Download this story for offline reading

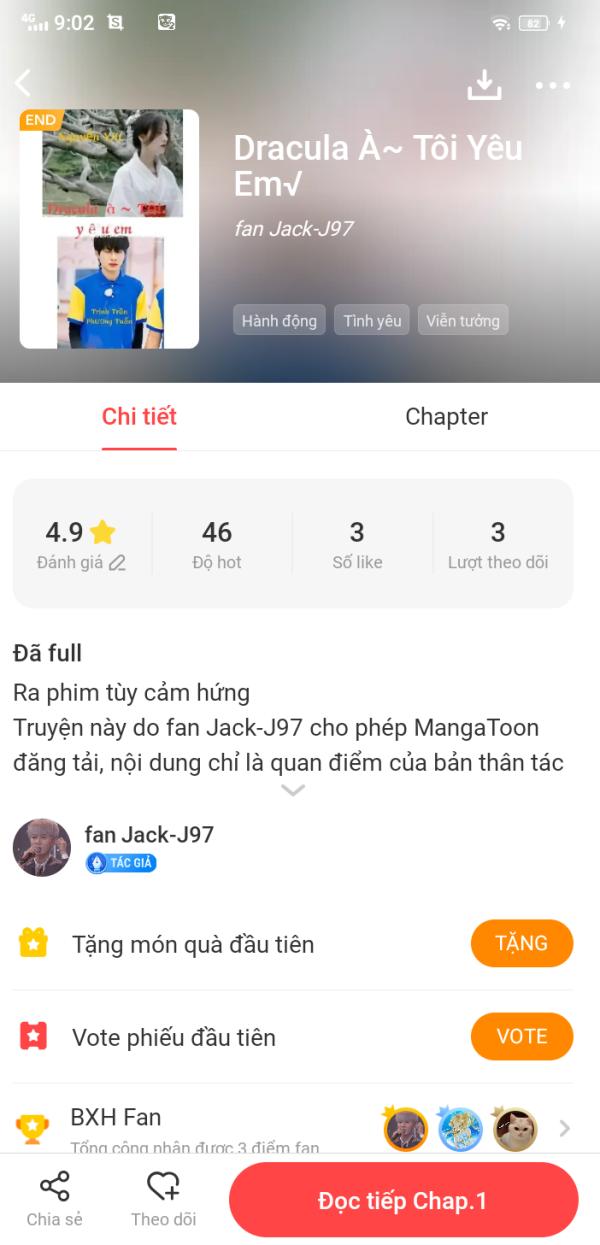[x=484, y=85]
